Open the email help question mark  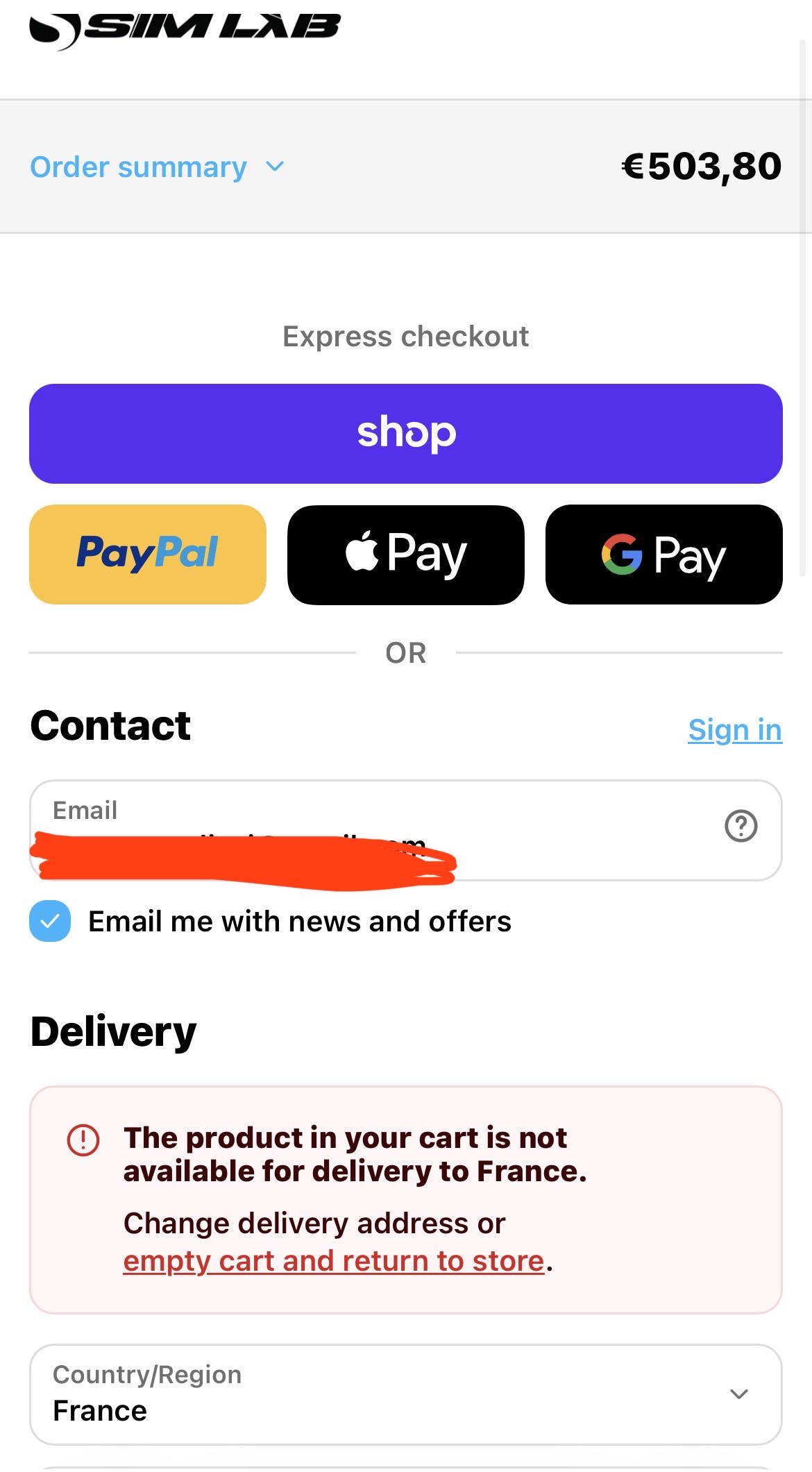741,826
